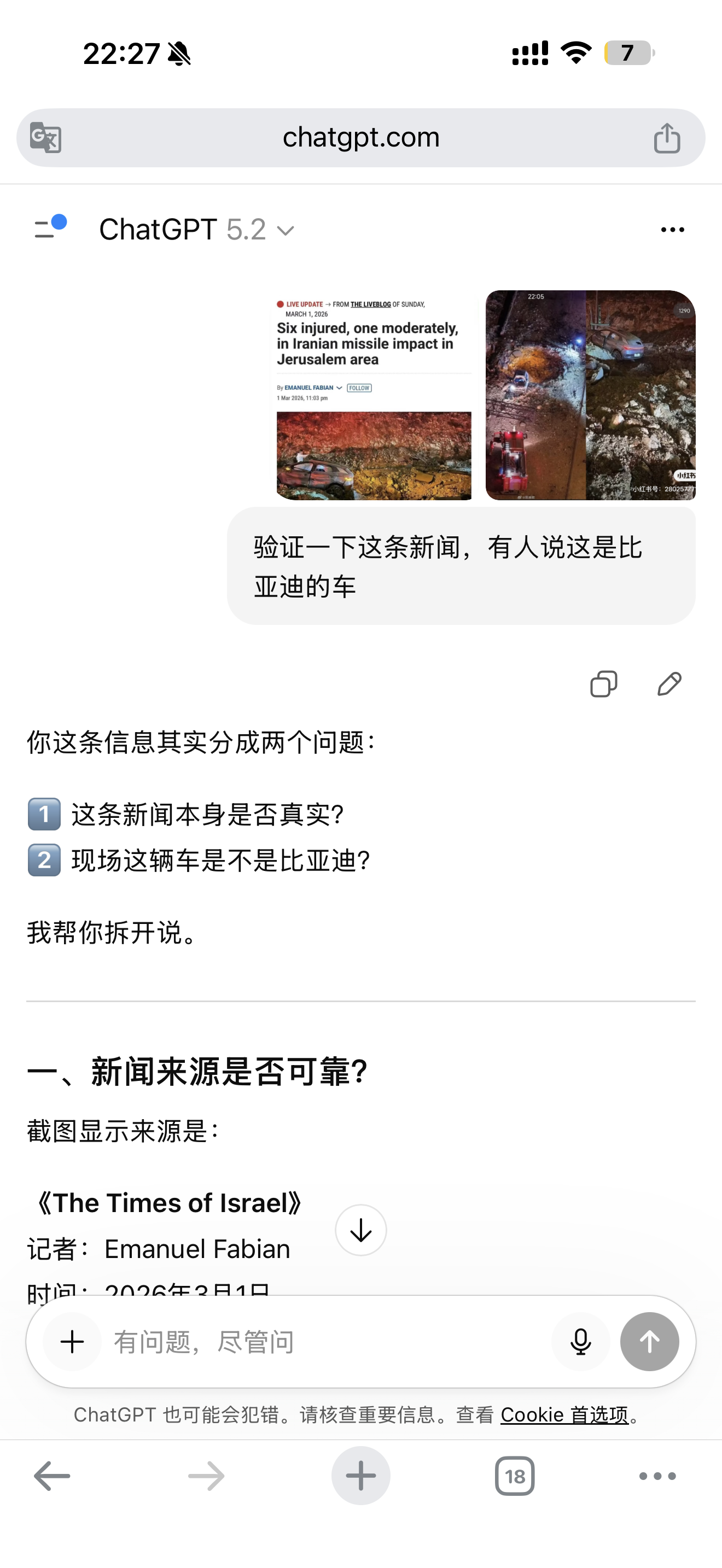Go back to the previous page
Screen dimensions: 722x1568
tap(52, 1476)
